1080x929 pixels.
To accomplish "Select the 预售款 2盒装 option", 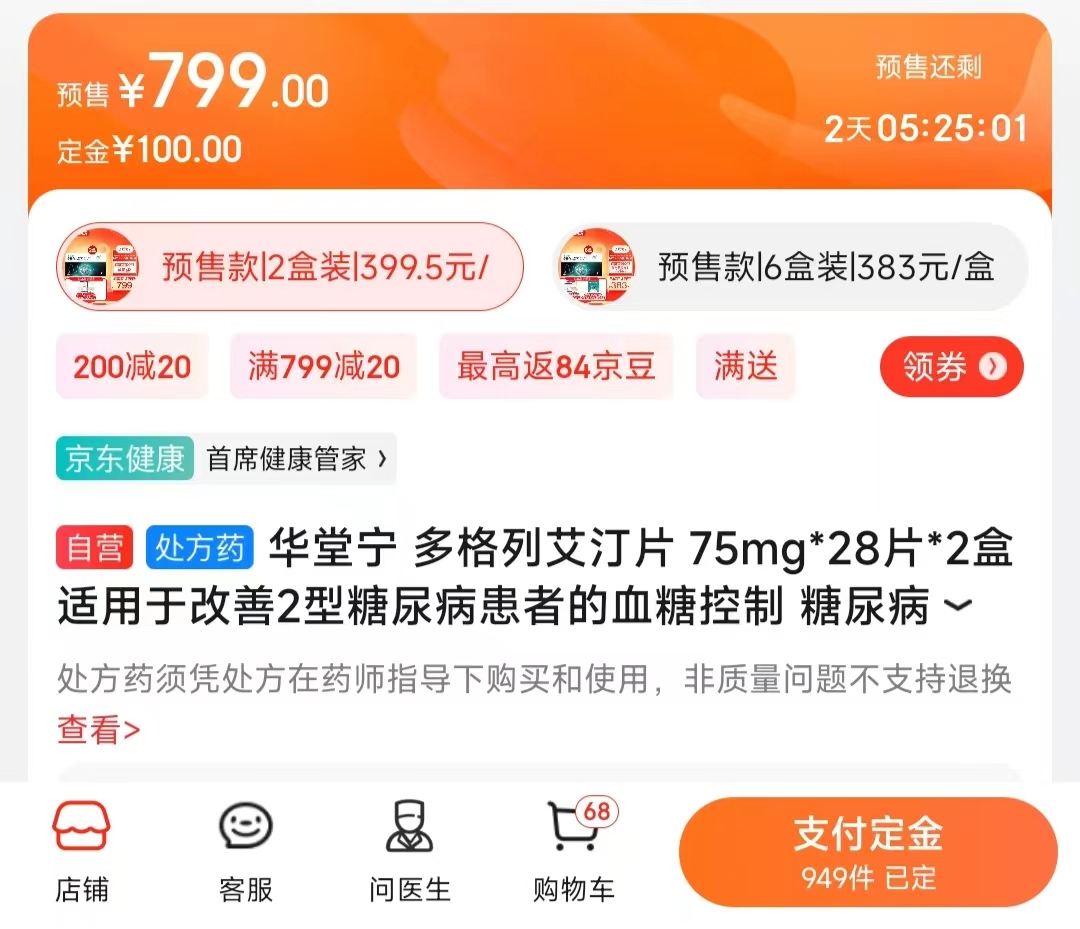I will pyautogui.click(x=290, y=267).
